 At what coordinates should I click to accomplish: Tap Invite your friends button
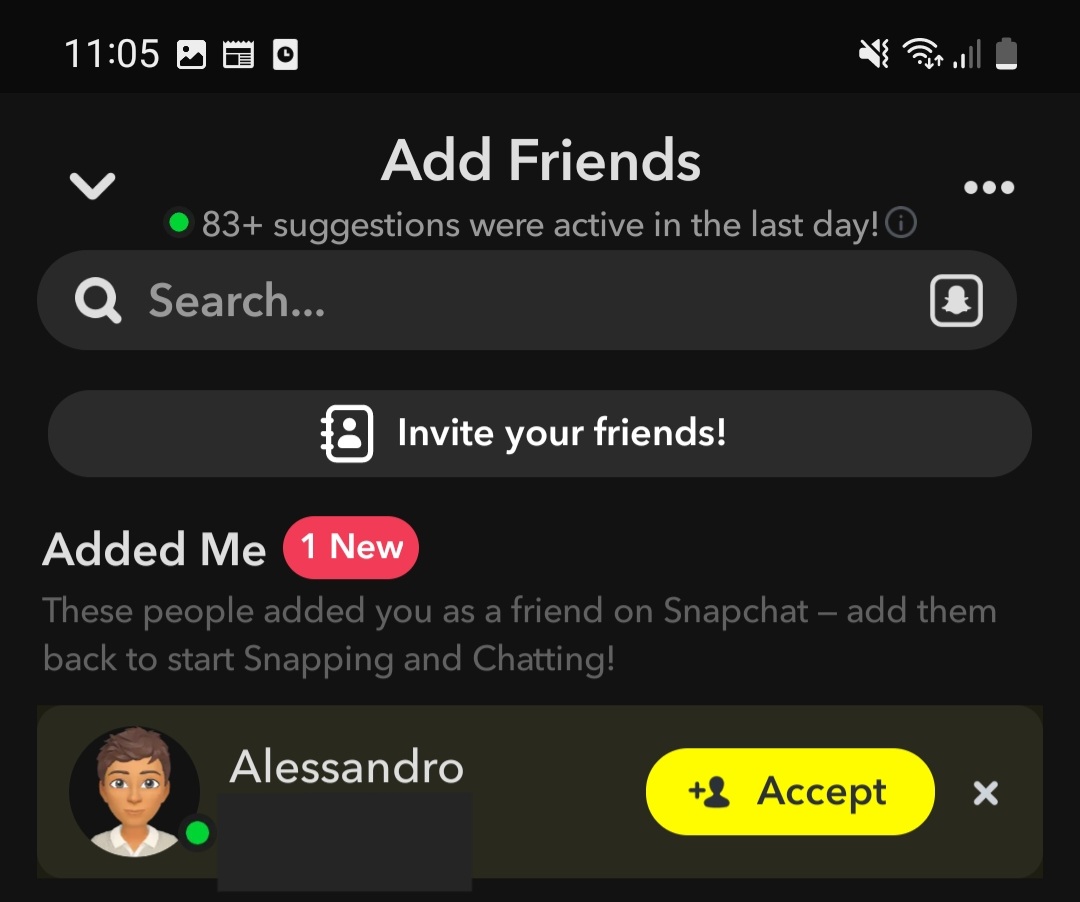[x=540, y=433]
